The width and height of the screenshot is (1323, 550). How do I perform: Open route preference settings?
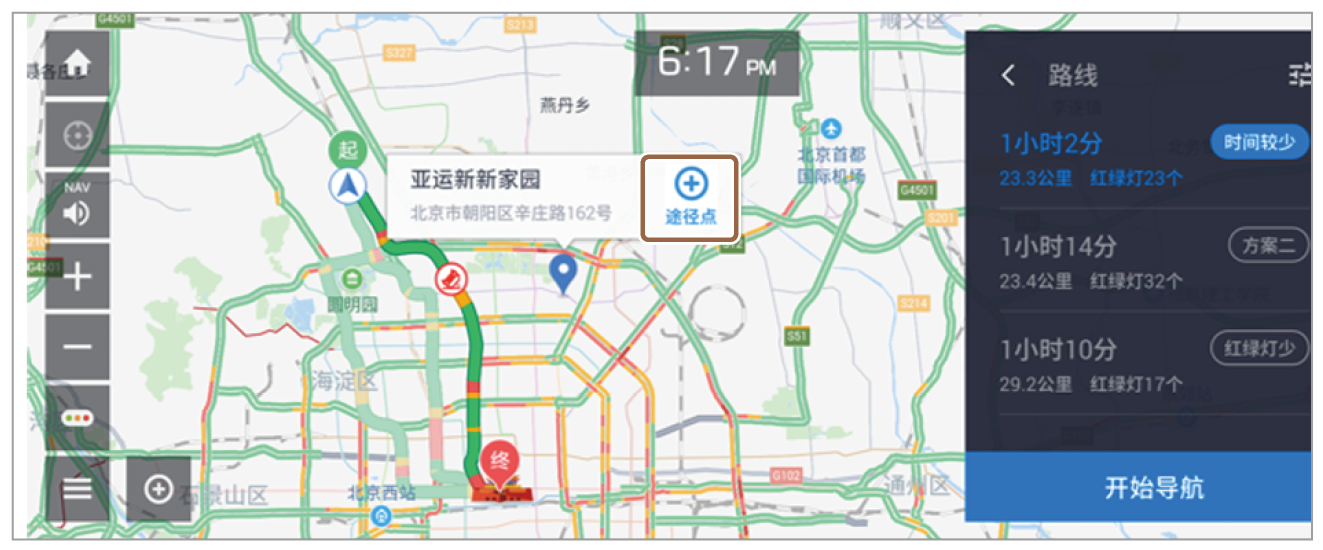tap(1299, 74)
